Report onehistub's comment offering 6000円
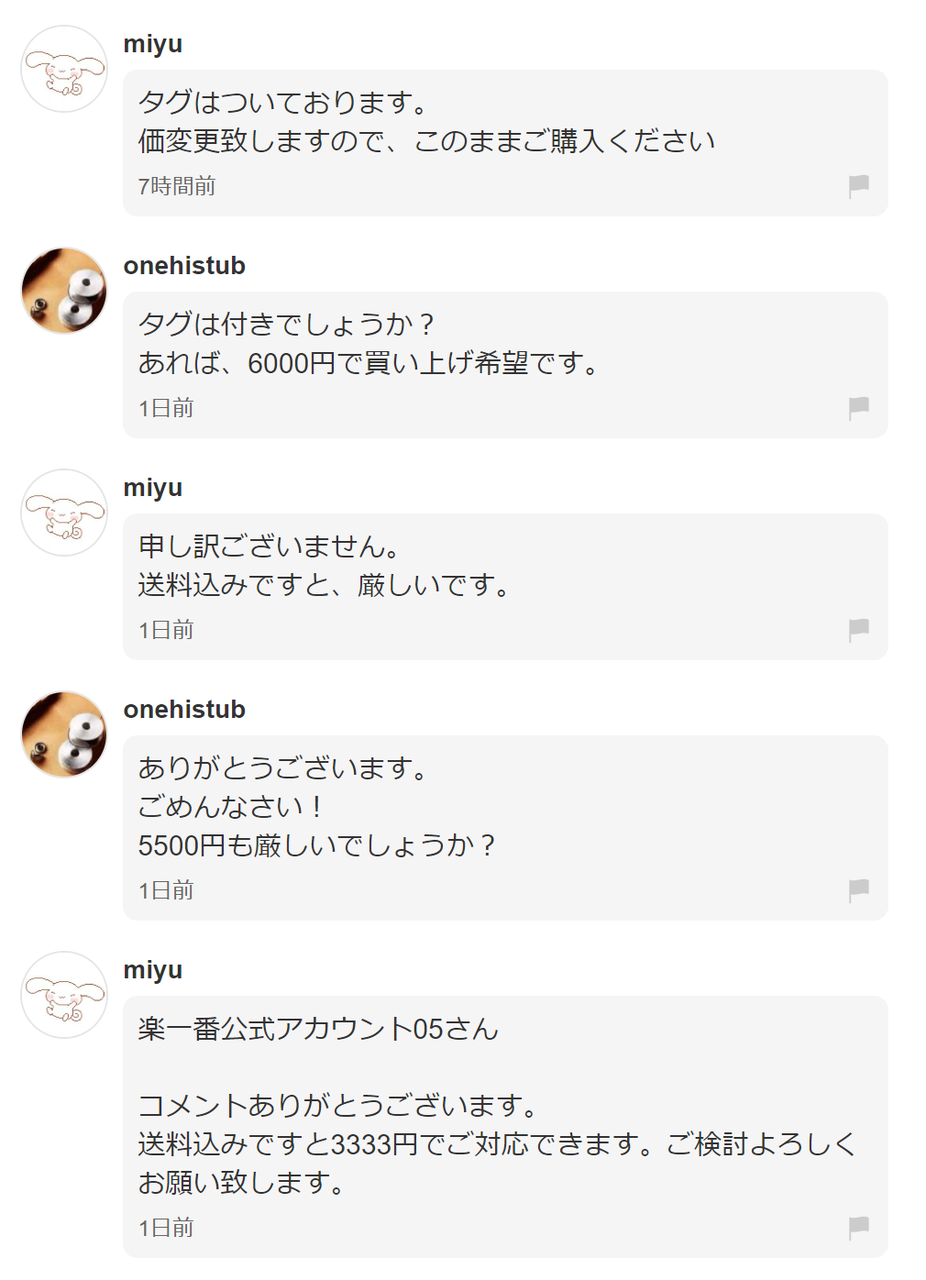This screenshot has height=1280, width=926. tap(858, 408)
